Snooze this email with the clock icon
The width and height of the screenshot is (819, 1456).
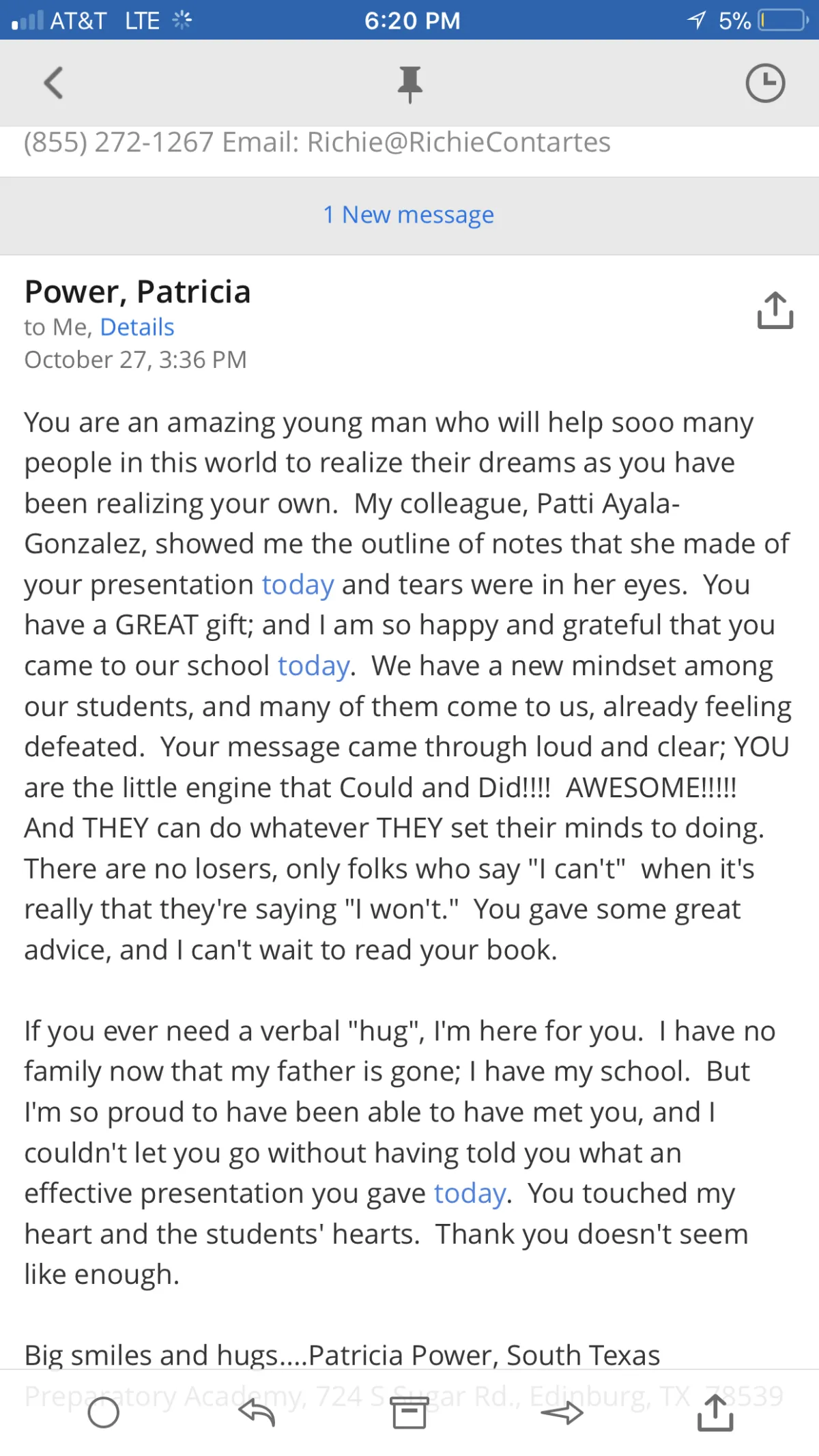[x=765, y=83]
